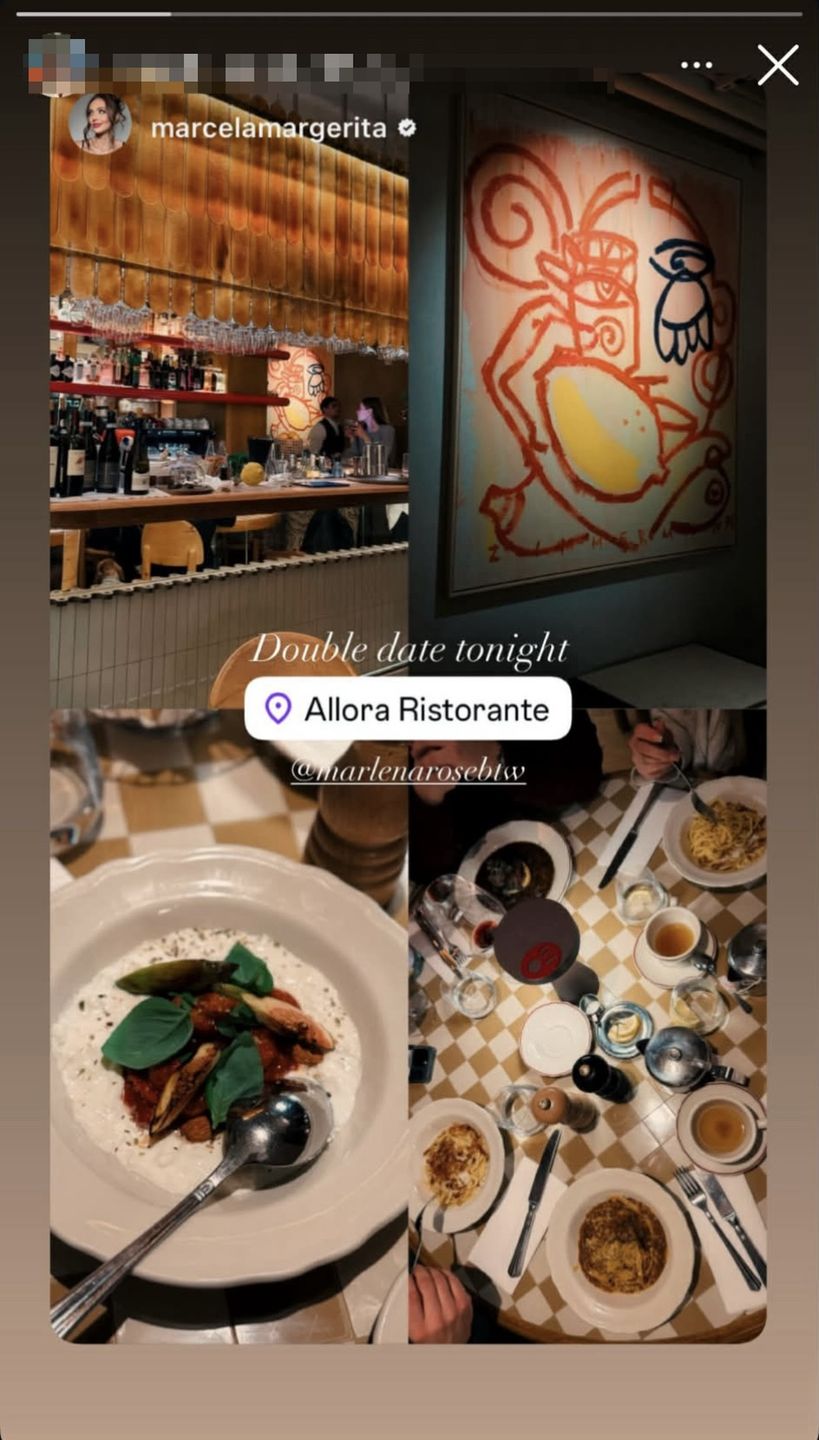Open the Allora Ristorante location sticker
Viewport: 819px width, 1440px height.
click(x=408, y=709)
